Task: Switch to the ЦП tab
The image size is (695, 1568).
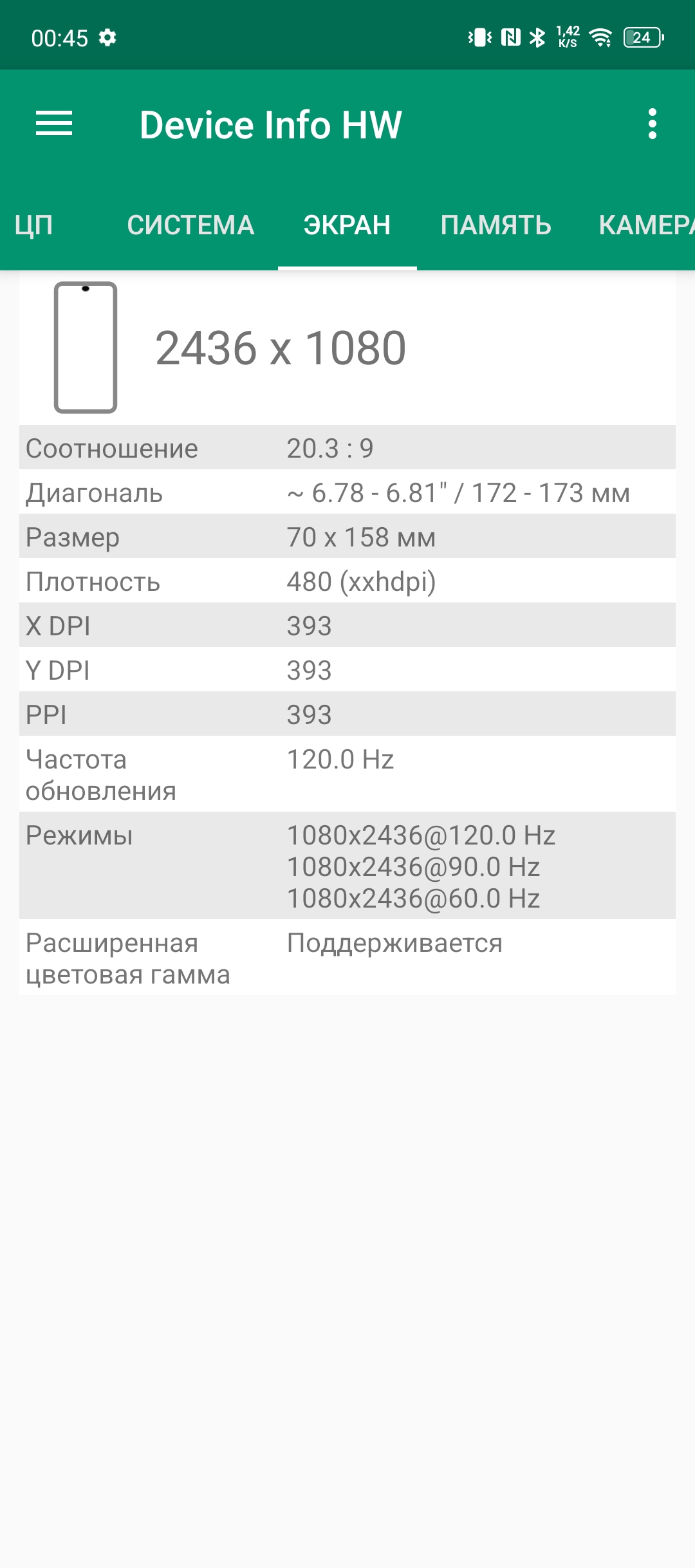Action: (x=33, y=225)
